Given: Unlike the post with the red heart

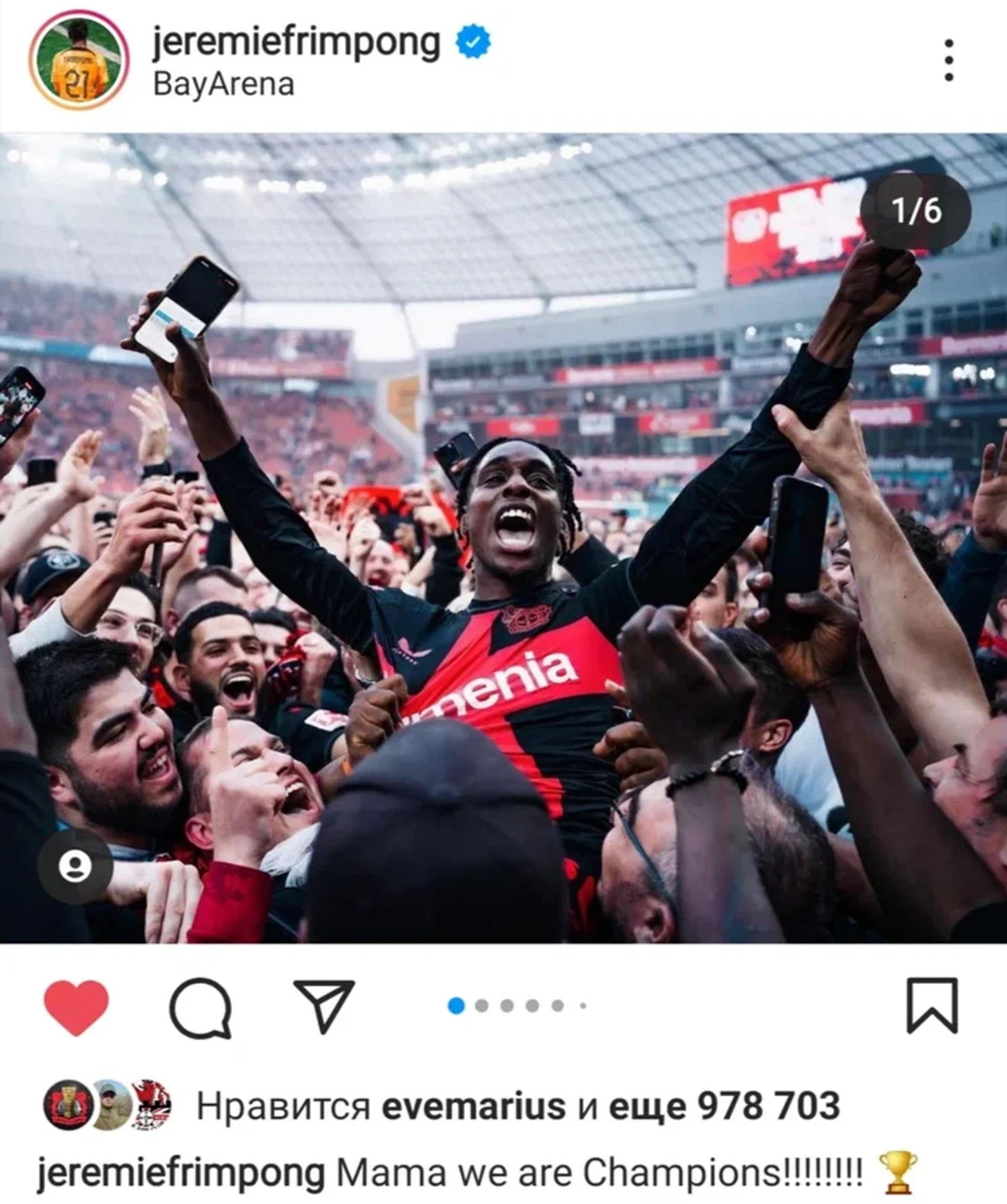Looking at the screenshot, I should (x=76, y=1007).
